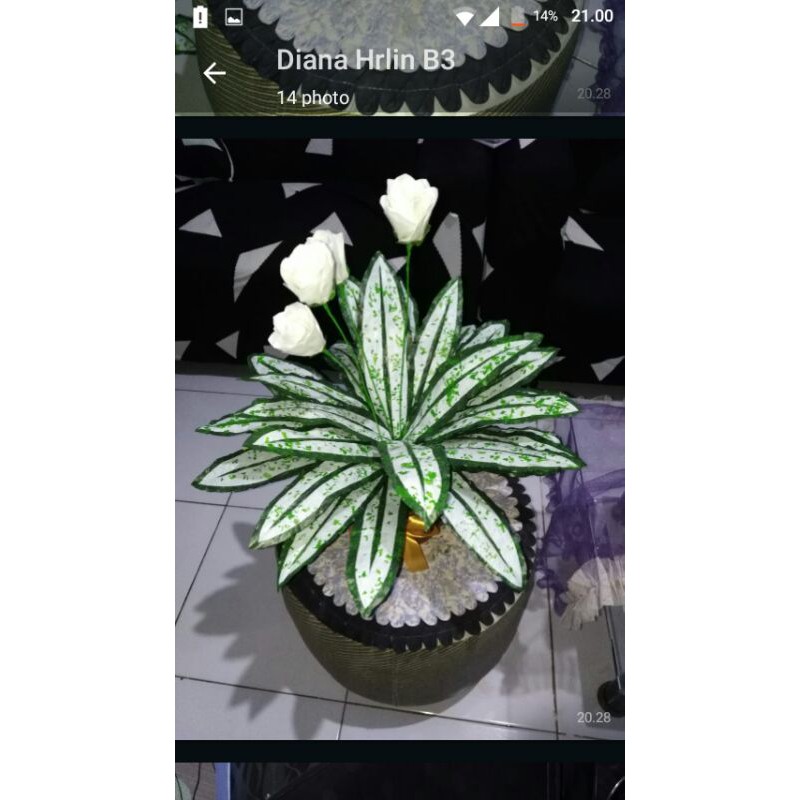Go back from Diana Hrlin B3 photos
Image resolution: width=800 pixels, height=800 pixels.
pos(214,73)
